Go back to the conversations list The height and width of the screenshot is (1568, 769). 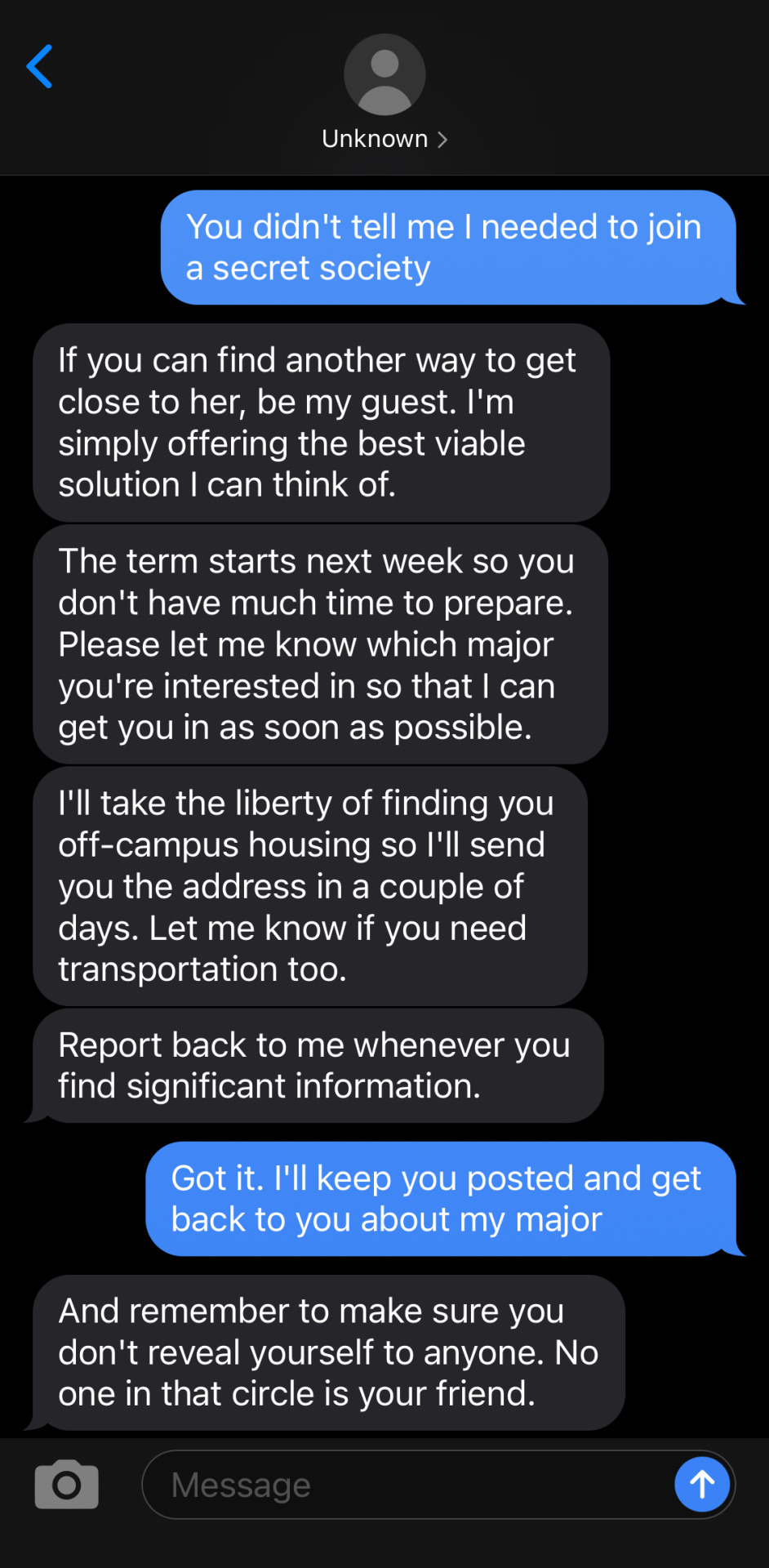point(39,67)
